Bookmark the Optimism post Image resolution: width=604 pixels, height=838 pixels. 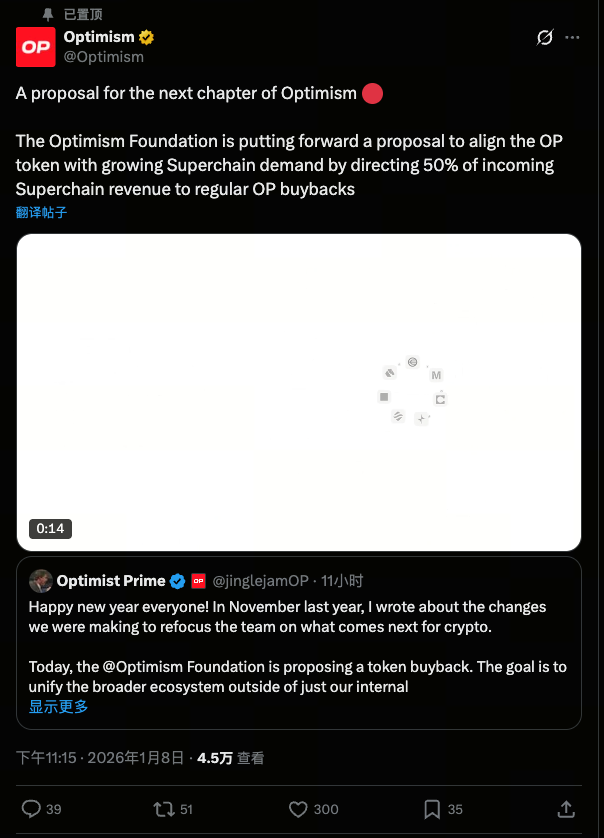point(431,809)
